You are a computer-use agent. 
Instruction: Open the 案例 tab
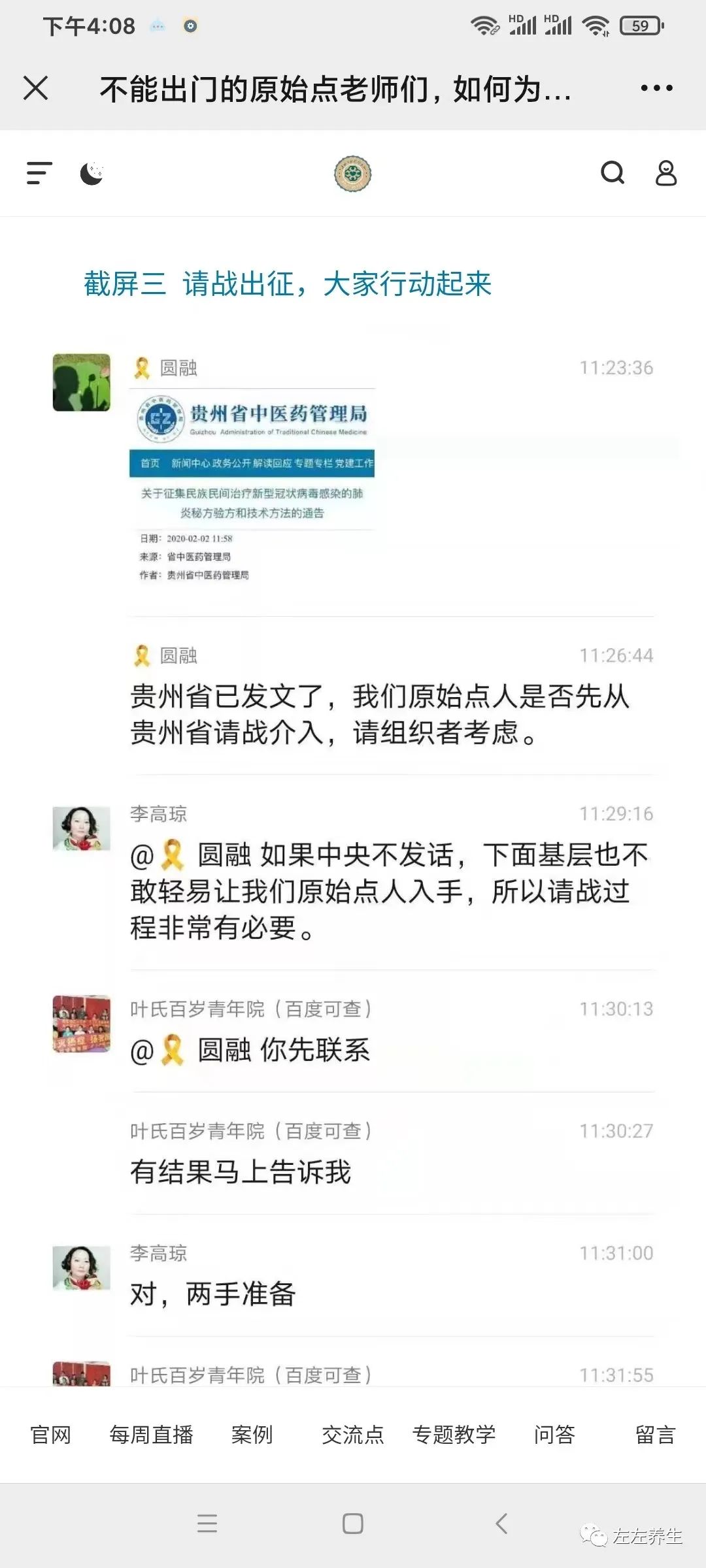coord(252,1435)
